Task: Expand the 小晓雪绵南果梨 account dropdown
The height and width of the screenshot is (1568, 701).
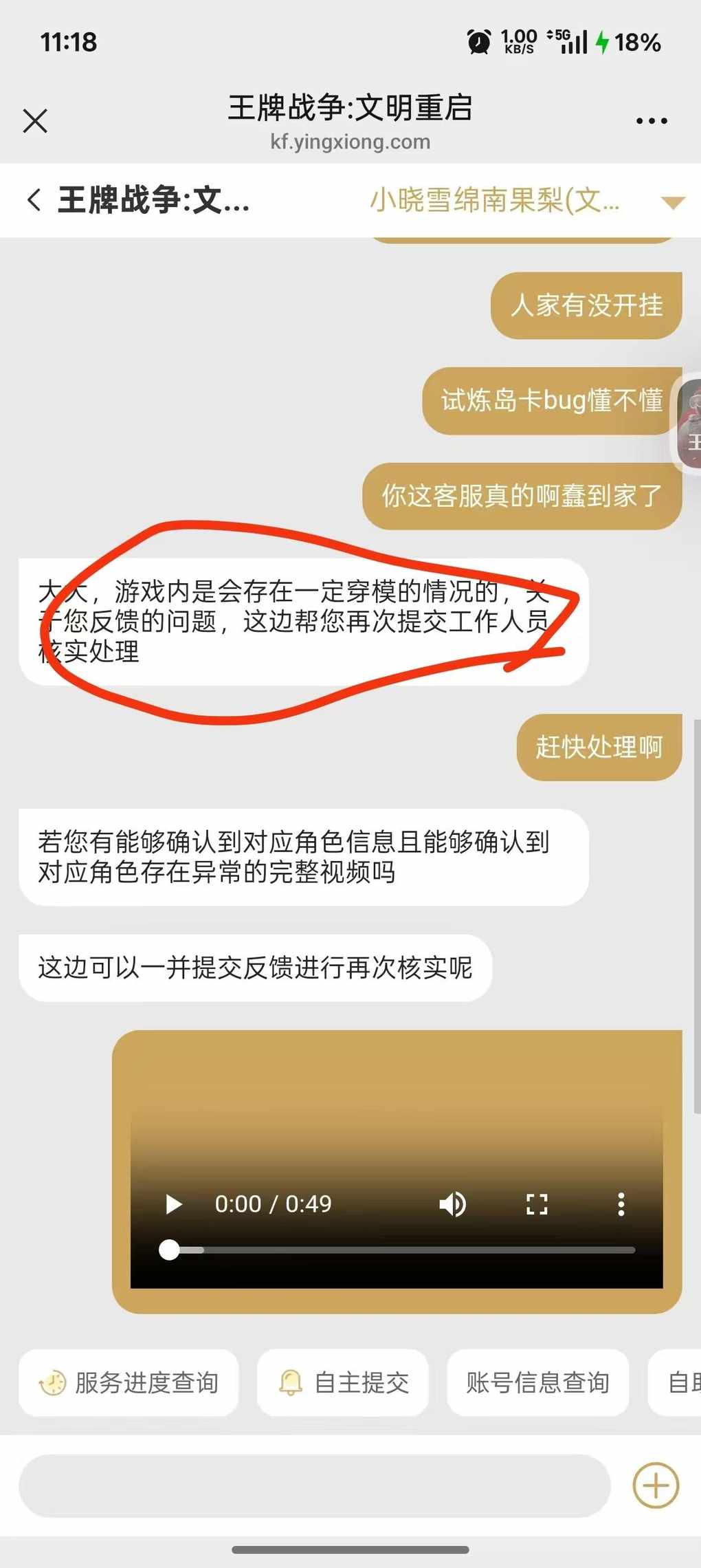Action: 672,202
